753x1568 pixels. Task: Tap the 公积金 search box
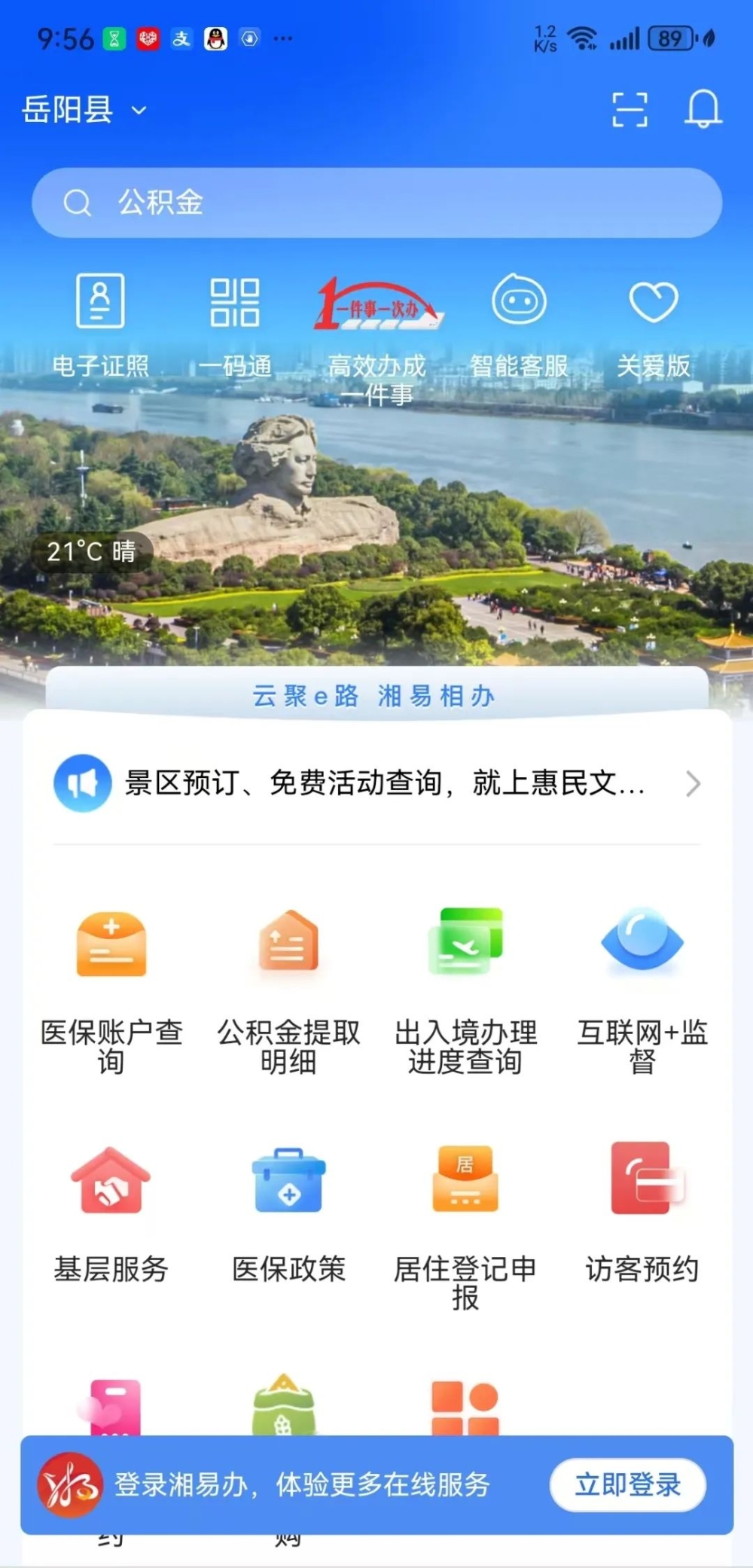(376, 203)
